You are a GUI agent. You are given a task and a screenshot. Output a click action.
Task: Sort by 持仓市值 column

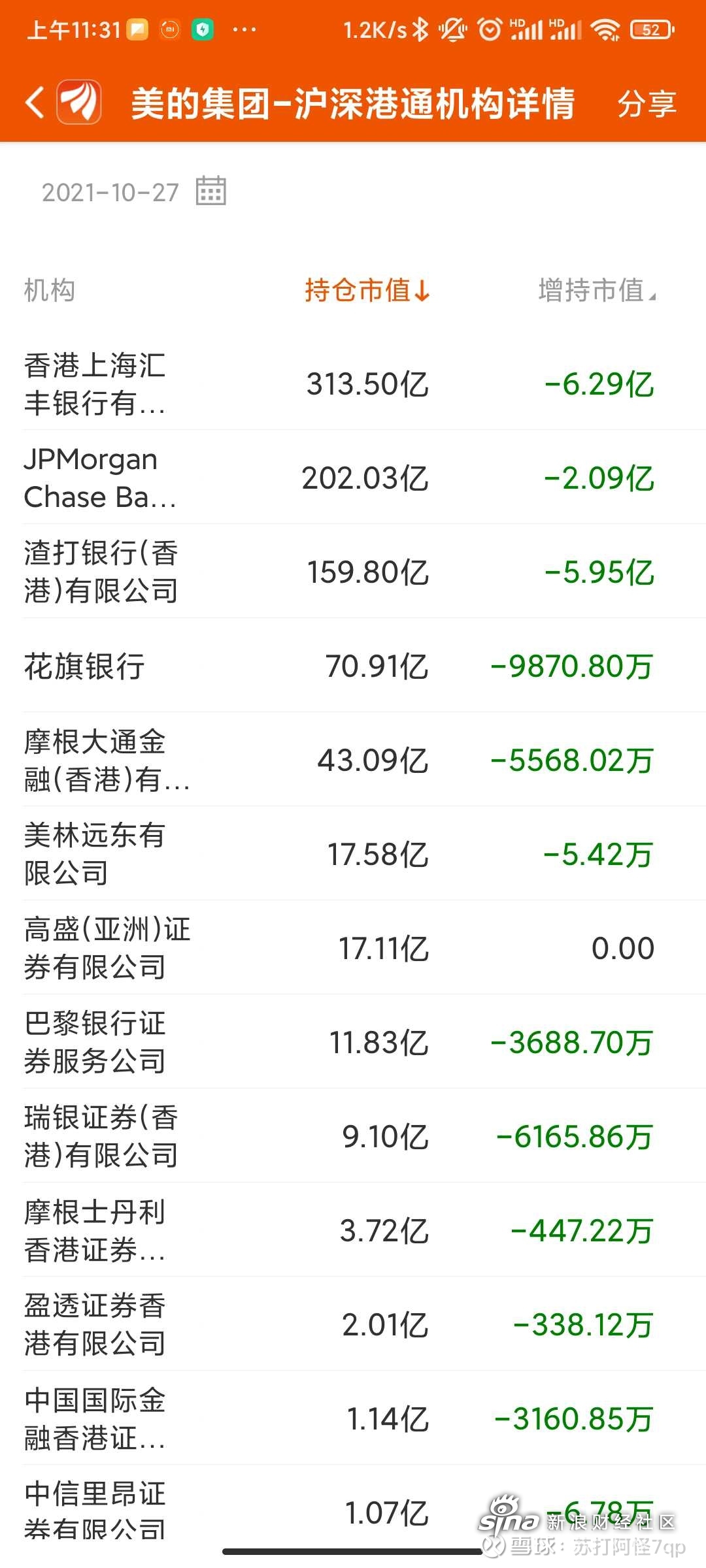[367, 290]
